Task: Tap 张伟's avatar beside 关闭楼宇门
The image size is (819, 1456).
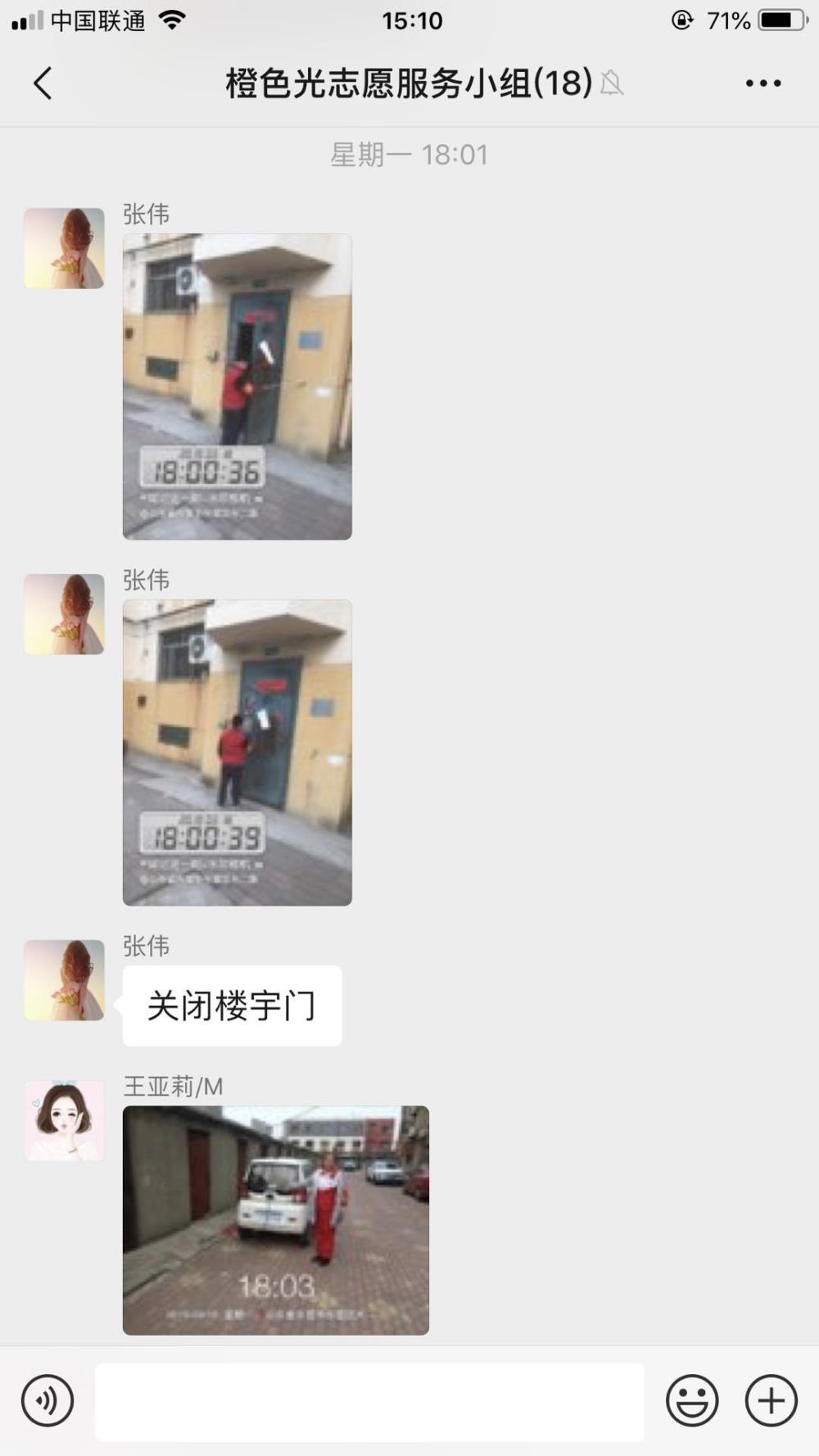Action: pyautogui.click(x=64, y=980)
